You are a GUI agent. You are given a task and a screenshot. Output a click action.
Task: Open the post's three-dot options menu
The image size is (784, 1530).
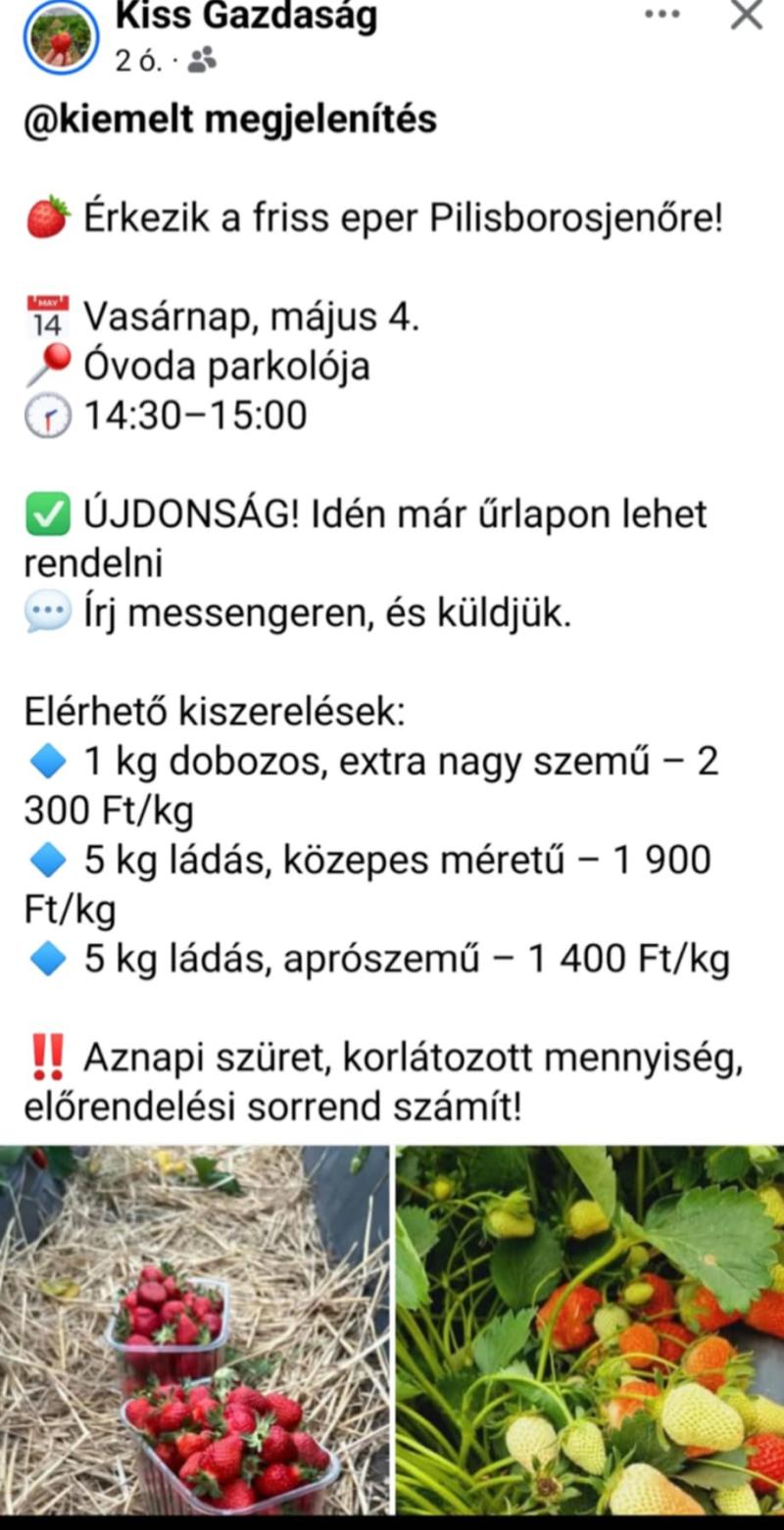(x=662, y=14)
